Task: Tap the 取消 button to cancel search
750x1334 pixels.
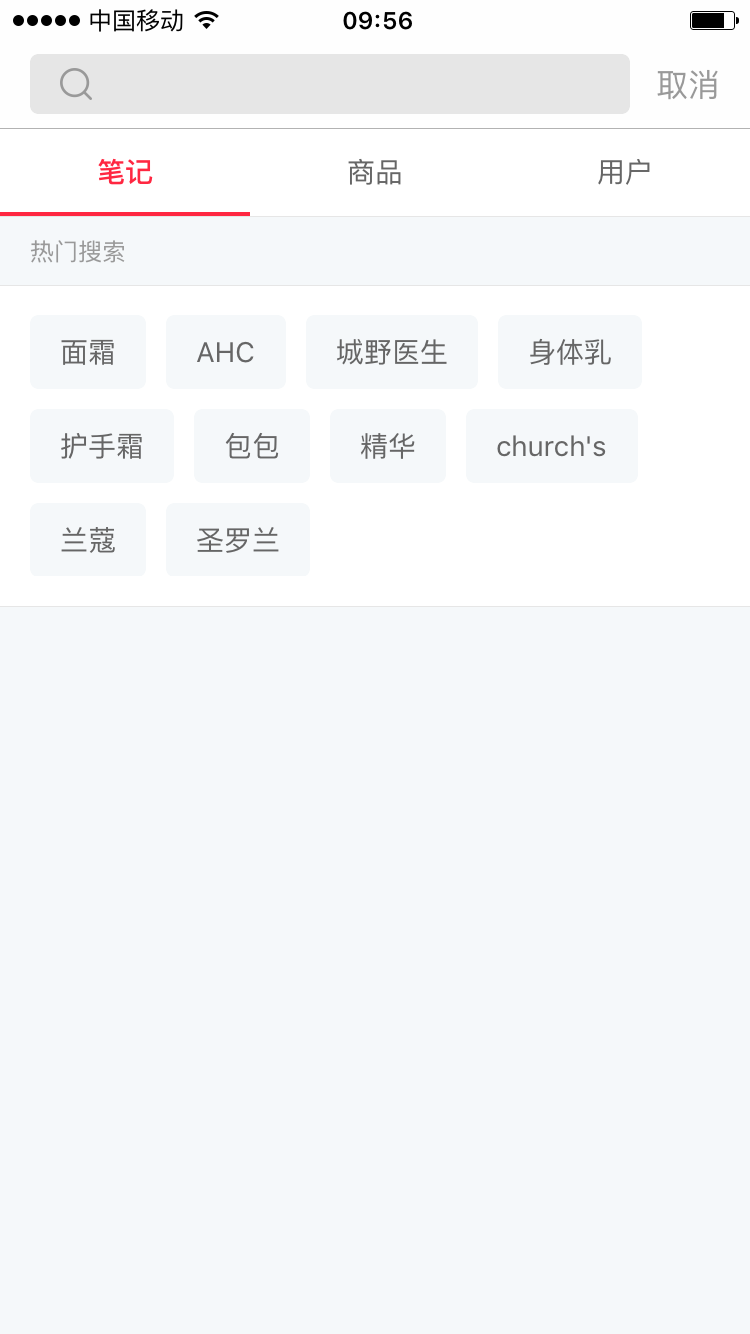Action: click(x=688, y=84)
